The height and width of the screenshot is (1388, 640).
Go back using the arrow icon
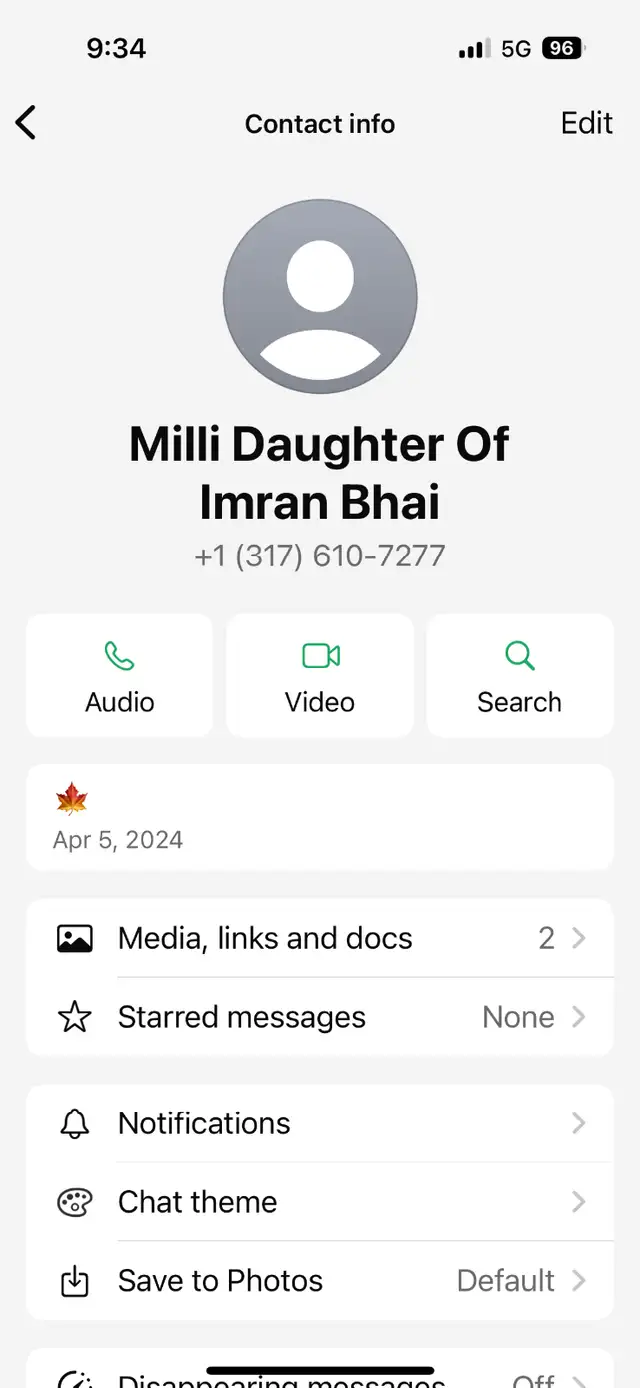pyautogui.click(x=26, y=123)
